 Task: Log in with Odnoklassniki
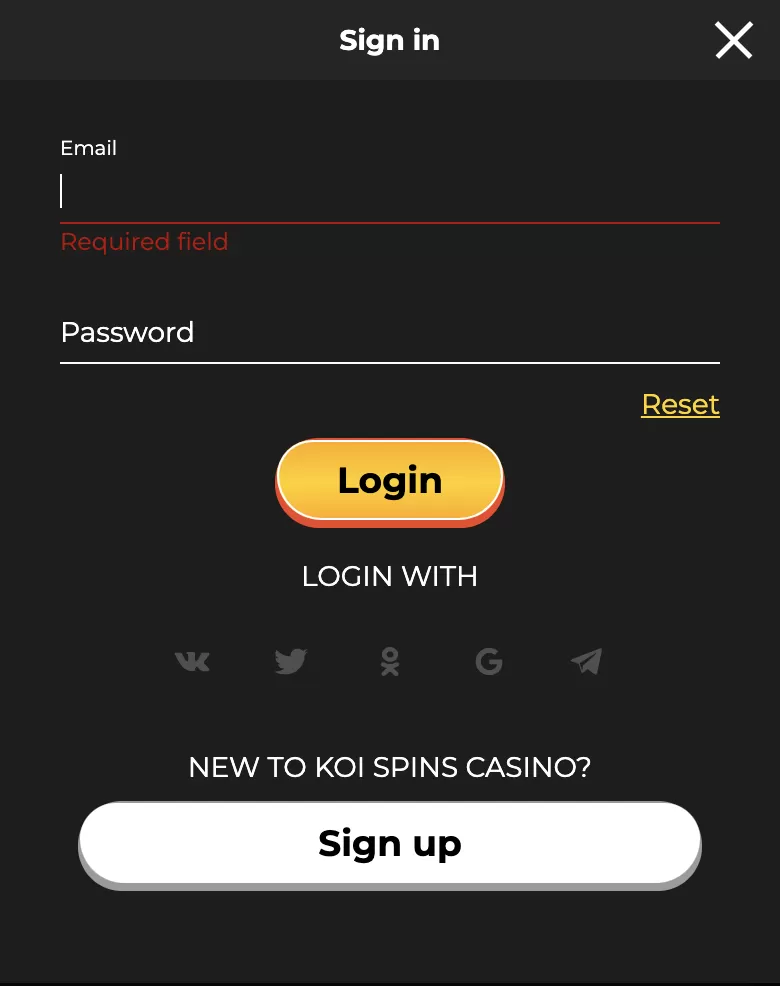(x=389, y=661)
